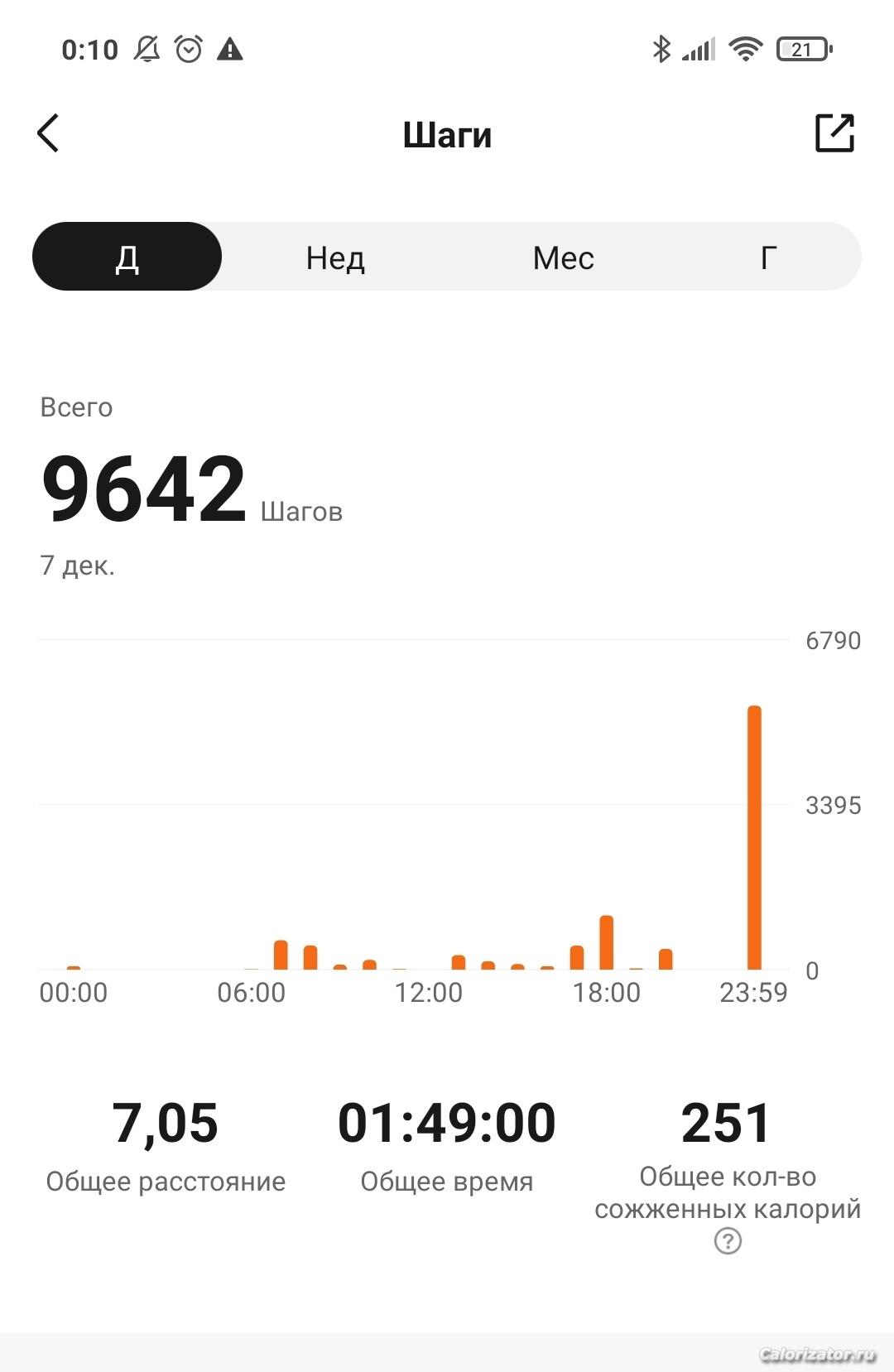Screen dimensions: 894x1372
Task: Go back from the Шаги screen
Action: point(48,133)
